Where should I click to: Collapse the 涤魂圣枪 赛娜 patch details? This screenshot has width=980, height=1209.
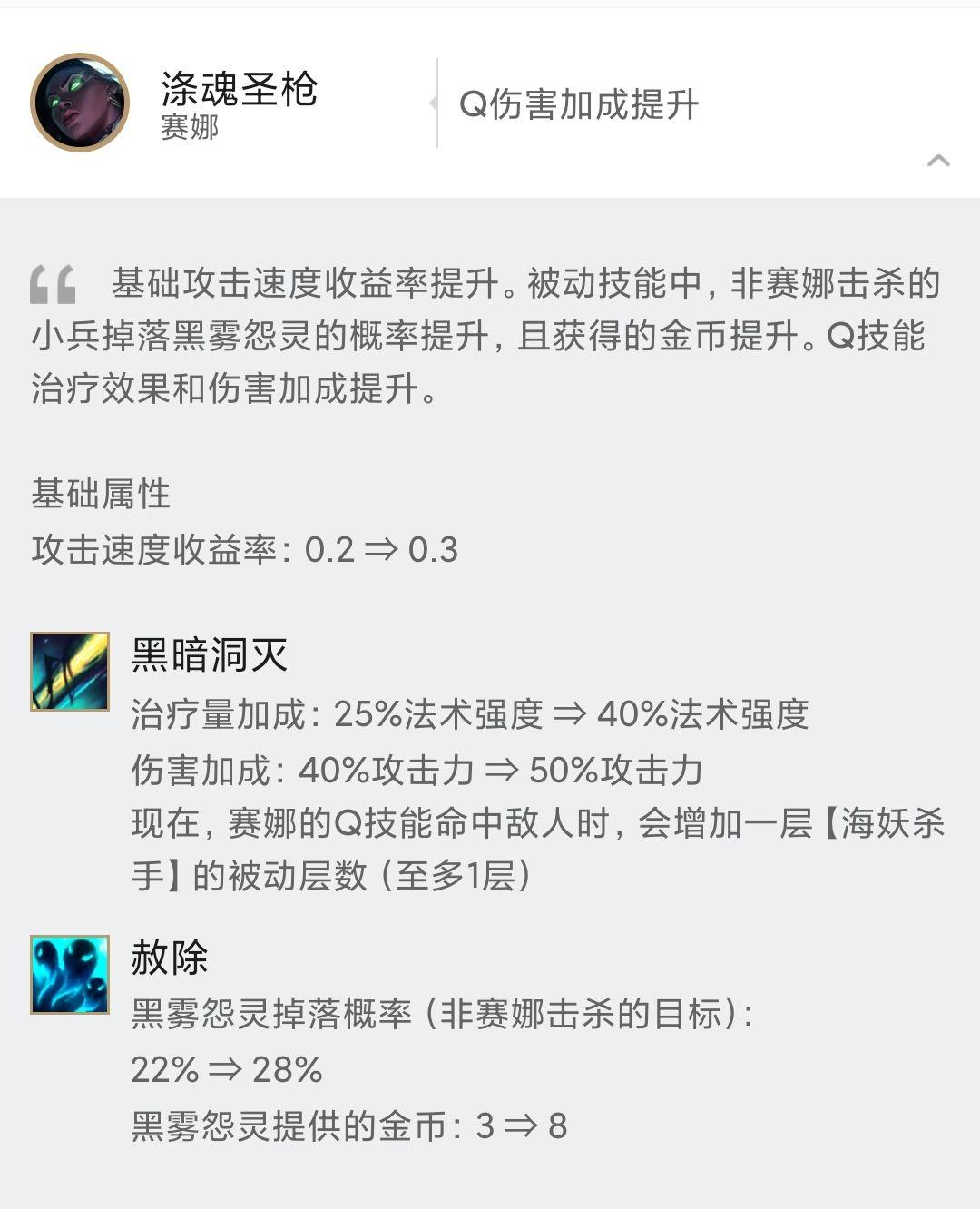pyautogui.click(x=938, y=162)
